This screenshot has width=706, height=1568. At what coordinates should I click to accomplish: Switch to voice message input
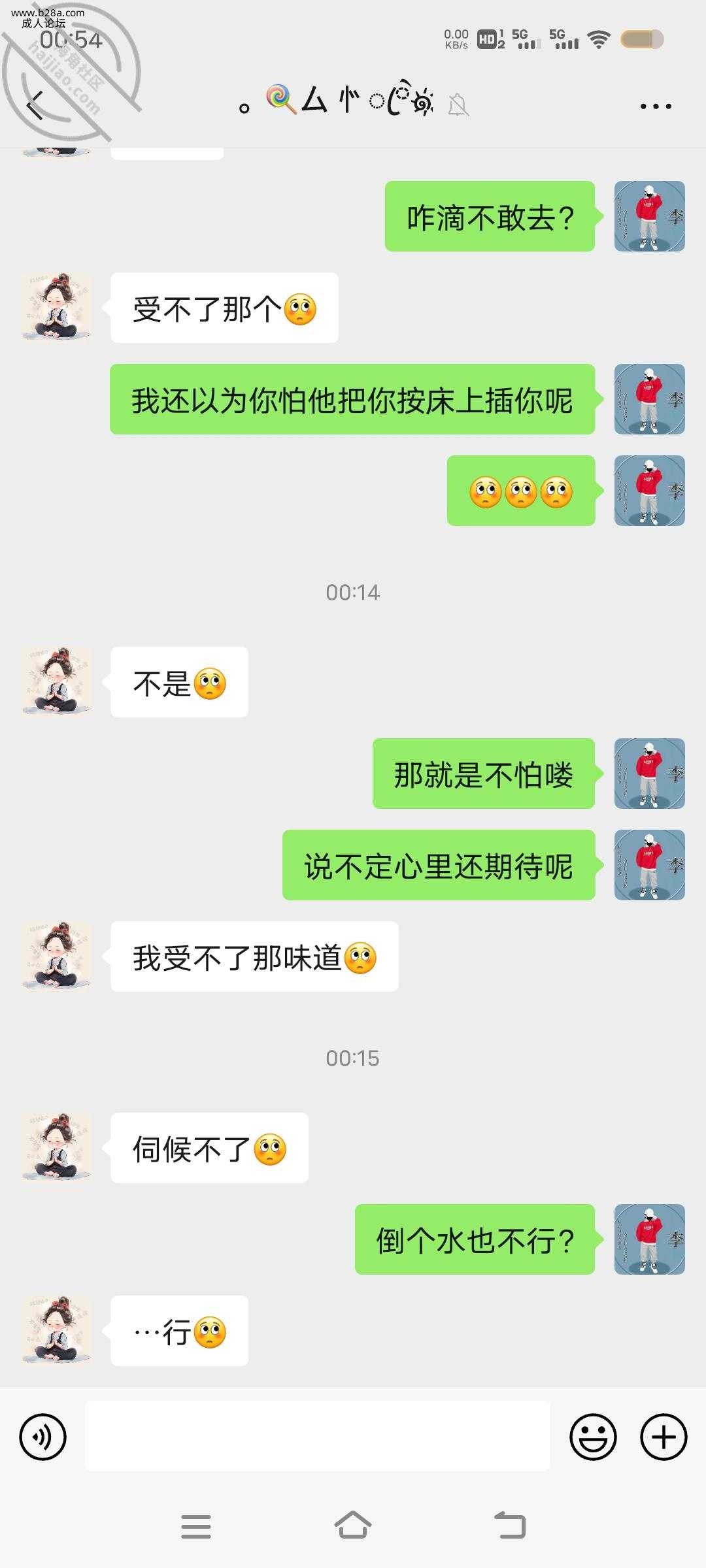point(43,1437)
